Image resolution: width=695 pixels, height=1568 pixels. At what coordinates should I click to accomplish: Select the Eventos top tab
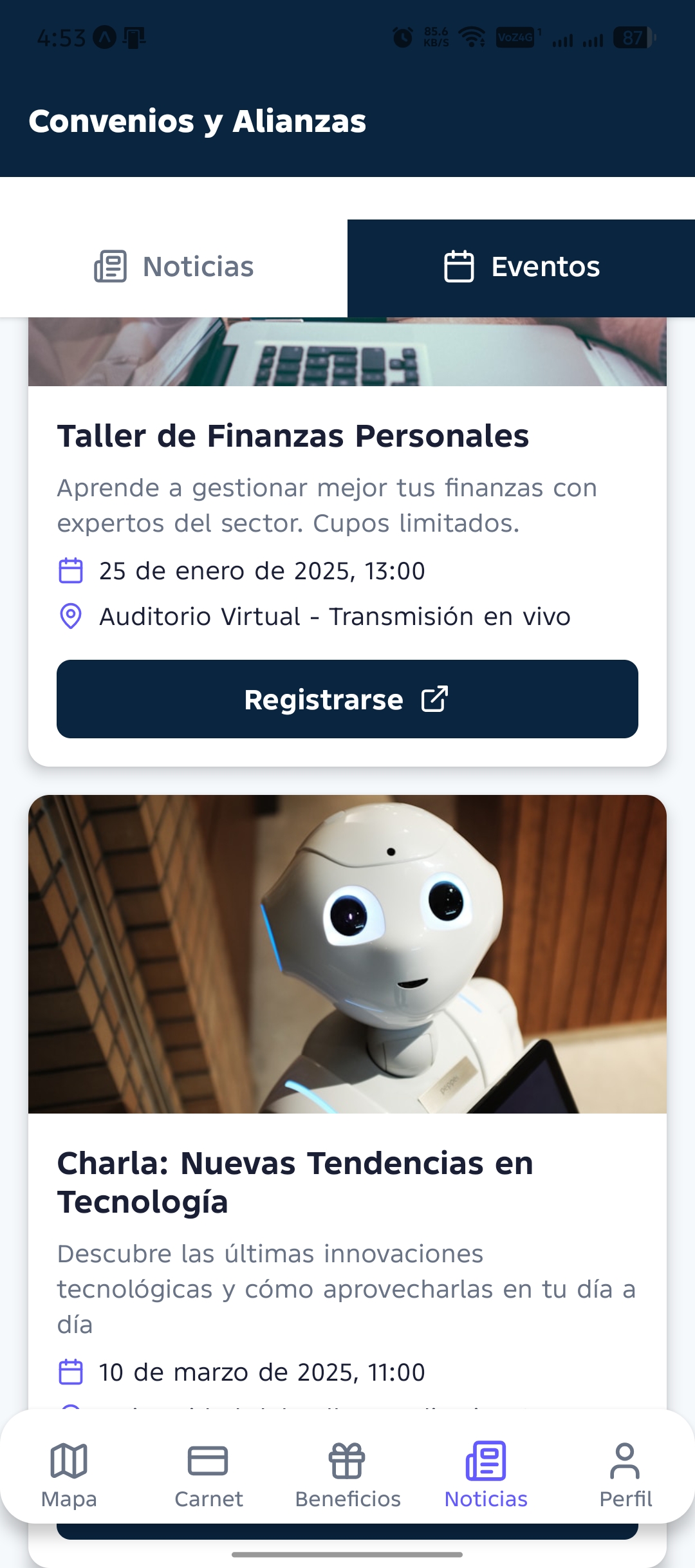[x=521, y=267]
